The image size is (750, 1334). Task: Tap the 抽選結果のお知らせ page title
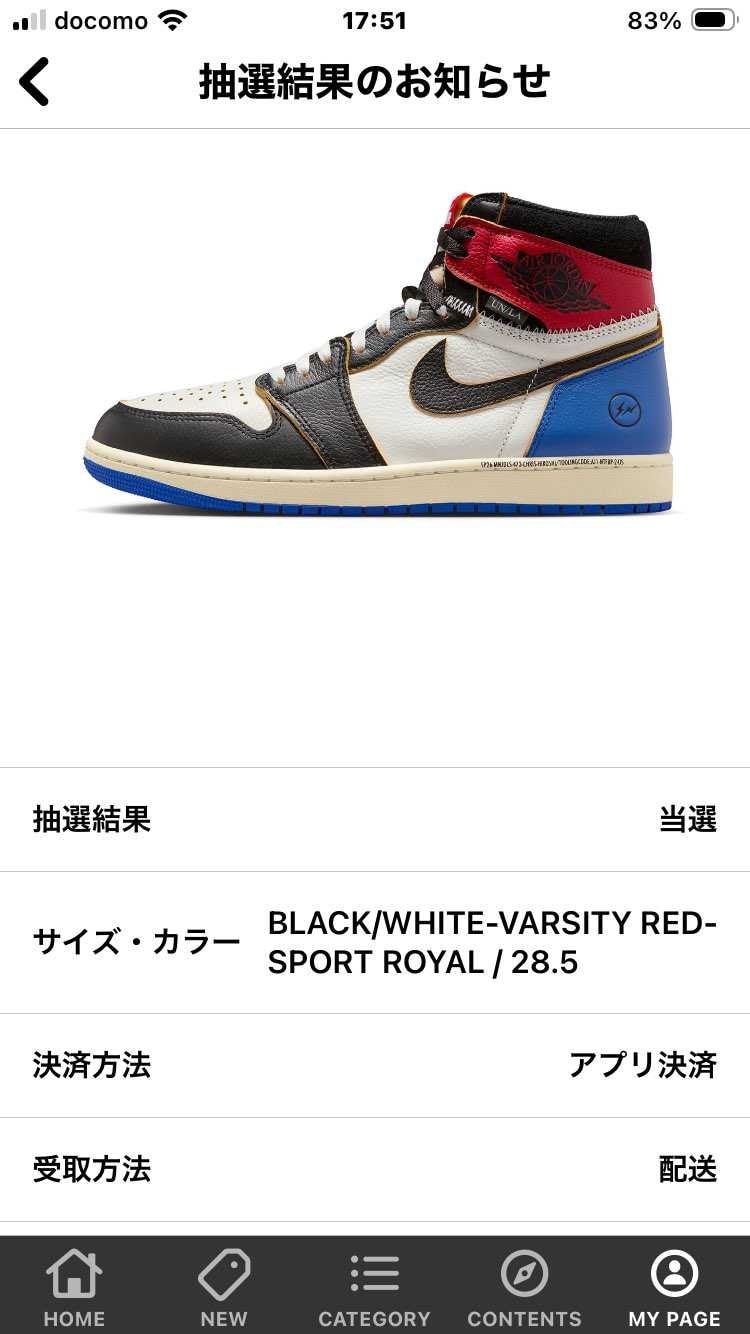point(374,83)
